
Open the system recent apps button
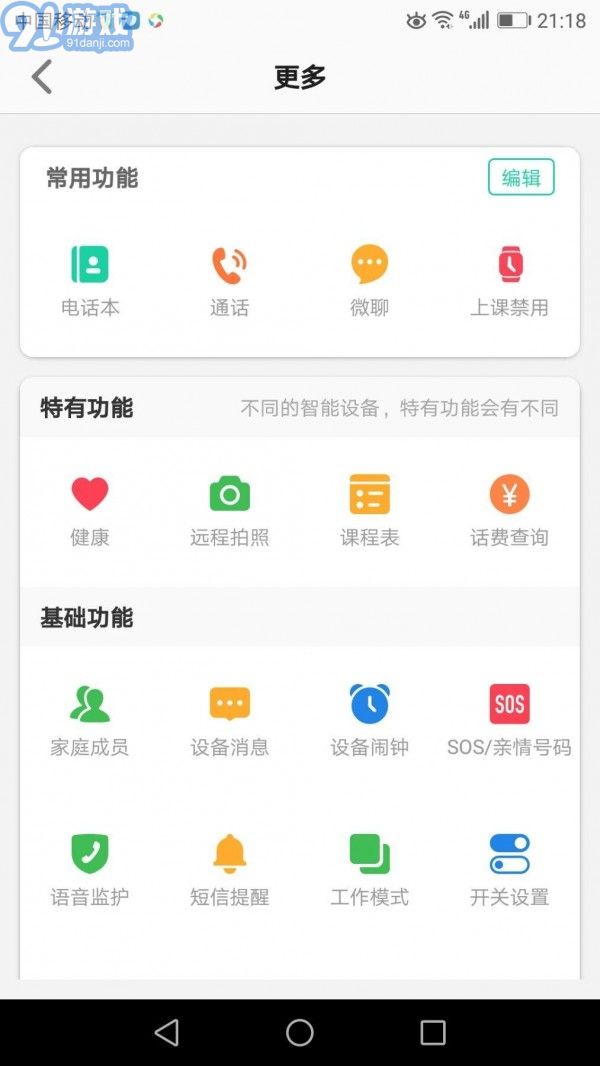(433, 1032)
